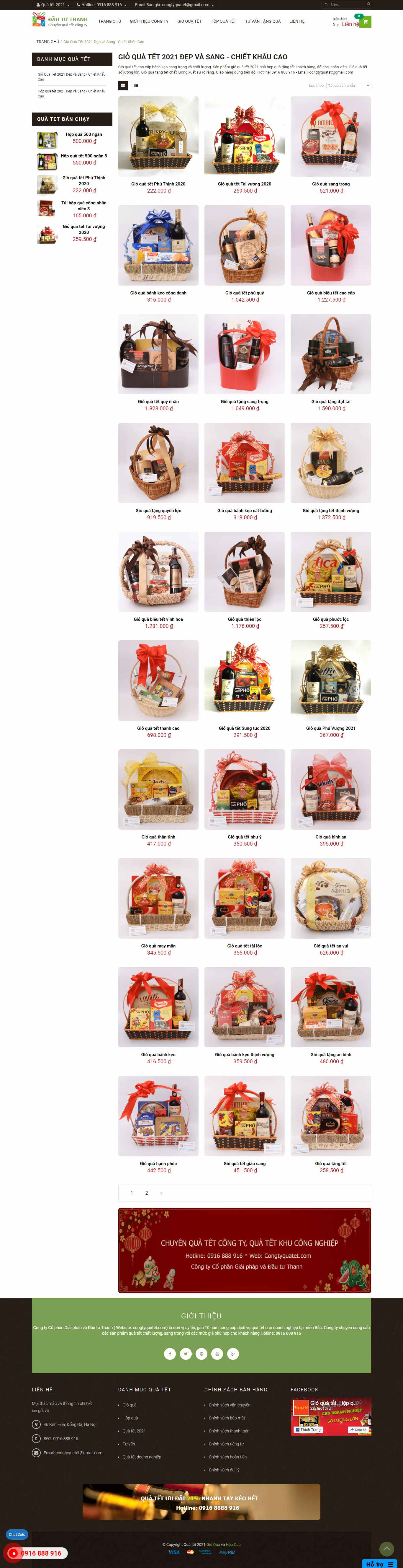
Task: Focus the Tìm kiếm search box
Action: click(x=343, y=4)
